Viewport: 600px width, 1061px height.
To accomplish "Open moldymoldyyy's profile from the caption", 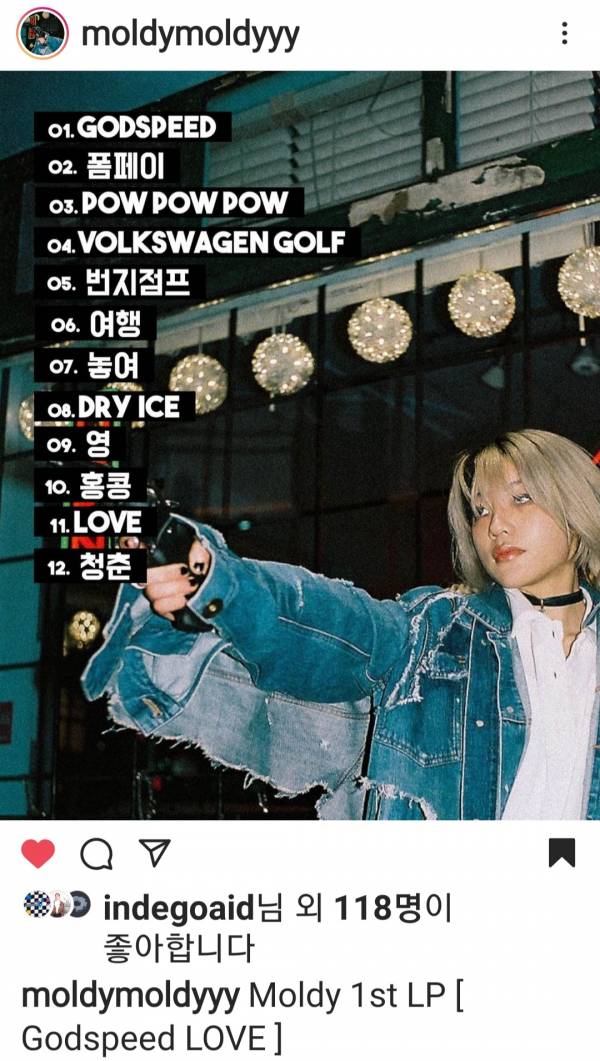I will pos(130,996).
